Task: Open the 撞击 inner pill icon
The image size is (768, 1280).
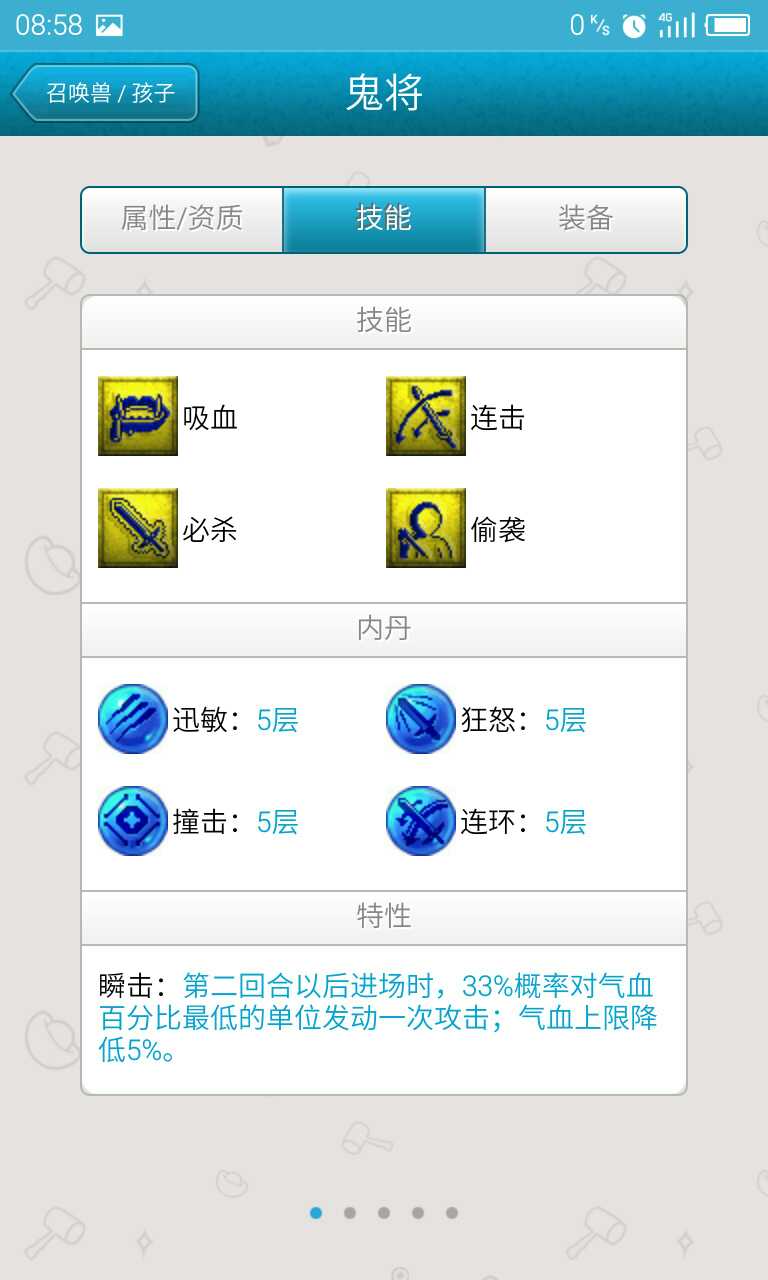Action: [133, 821]
